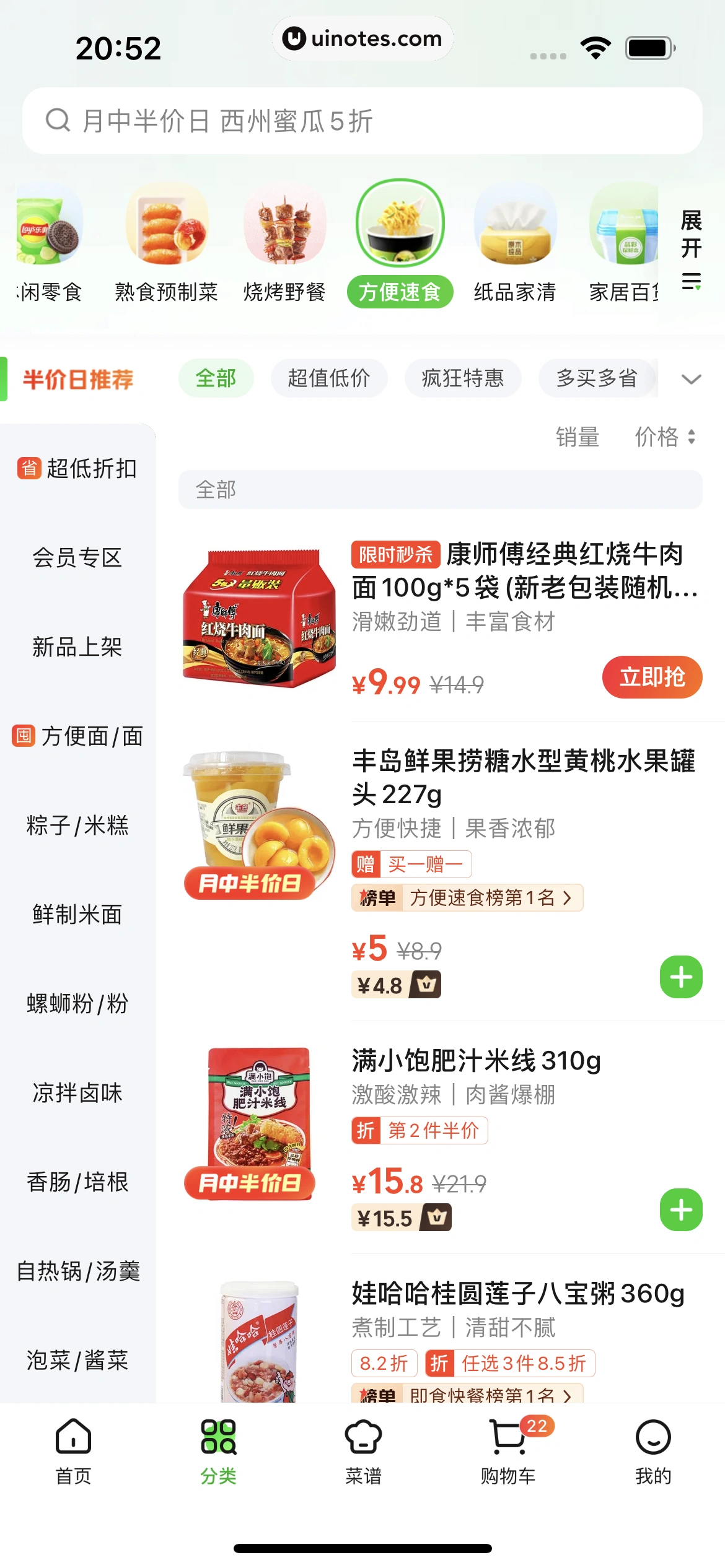Expand the filter chips dropdown arrow
This screenshot has height=1568, width=725.
691,379
